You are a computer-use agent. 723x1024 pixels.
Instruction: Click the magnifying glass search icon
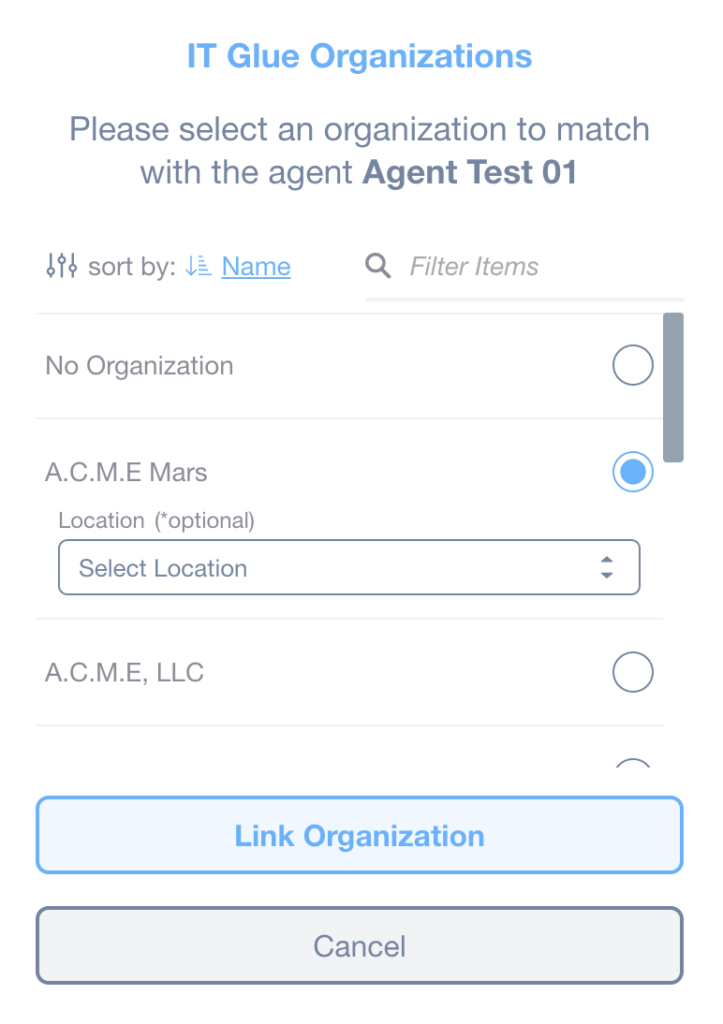click(x=377, y=265)
